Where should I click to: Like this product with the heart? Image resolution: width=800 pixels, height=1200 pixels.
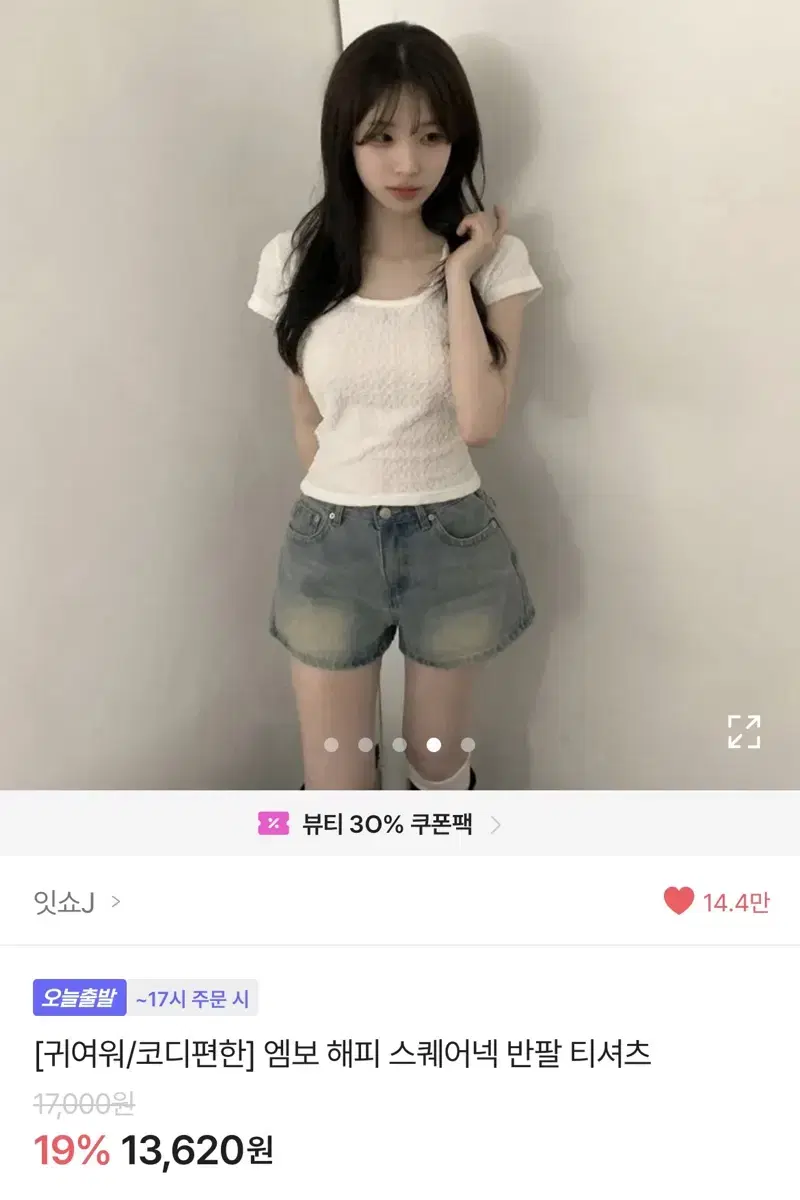pyautogui.click(x=679, y=902)
